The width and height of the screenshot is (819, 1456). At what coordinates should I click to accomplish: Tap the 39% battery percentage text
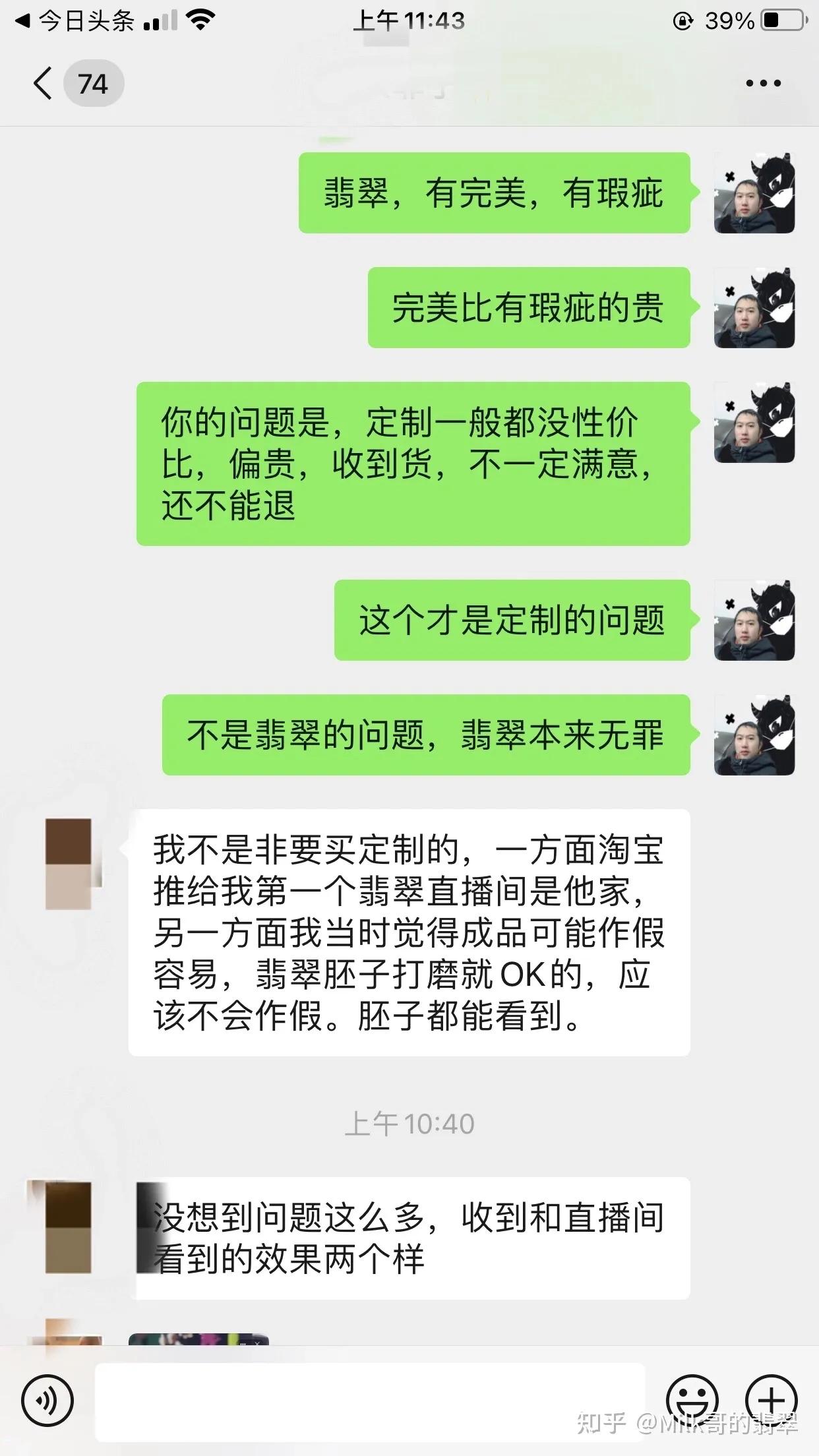point(729,21)
